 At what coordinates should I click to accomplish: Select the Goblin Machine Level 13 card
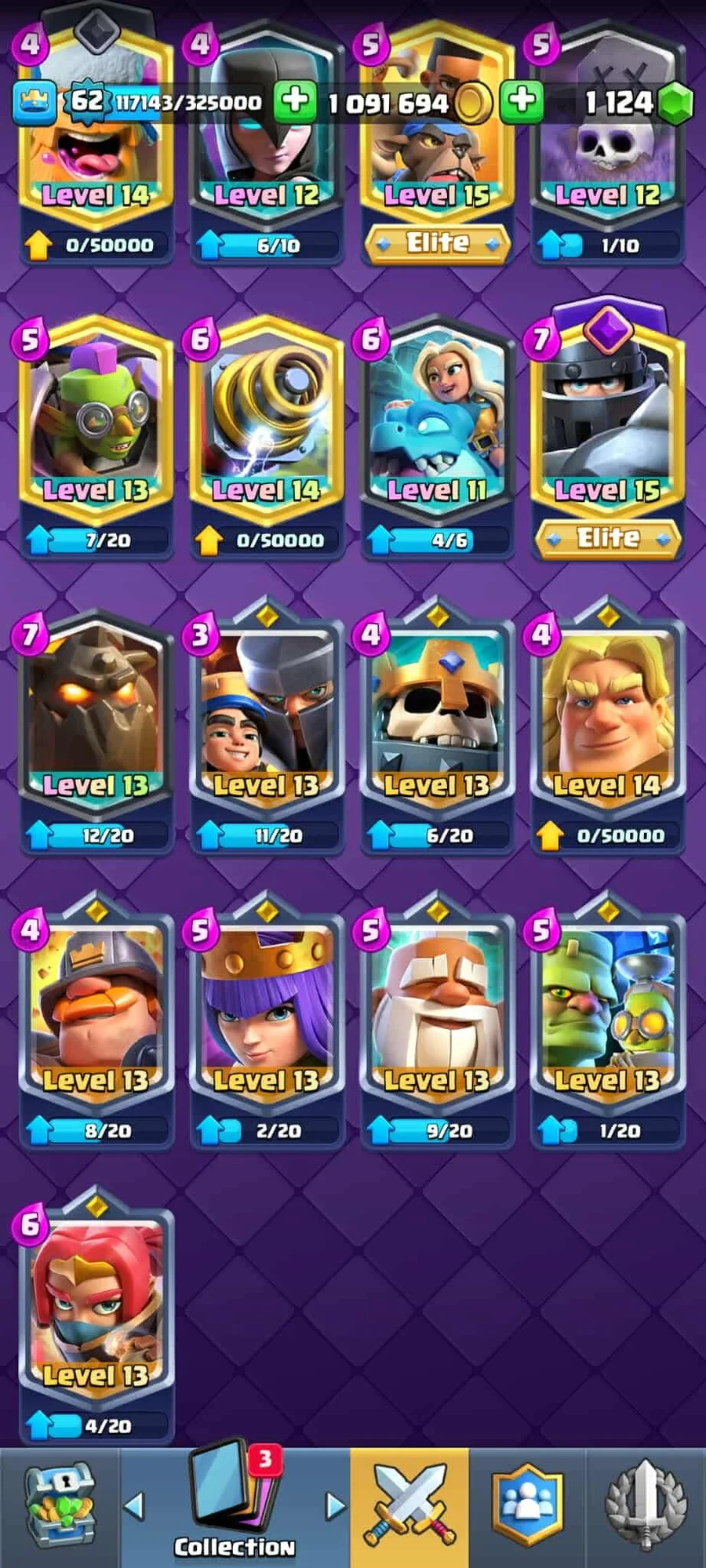(x=608, y=1012)
